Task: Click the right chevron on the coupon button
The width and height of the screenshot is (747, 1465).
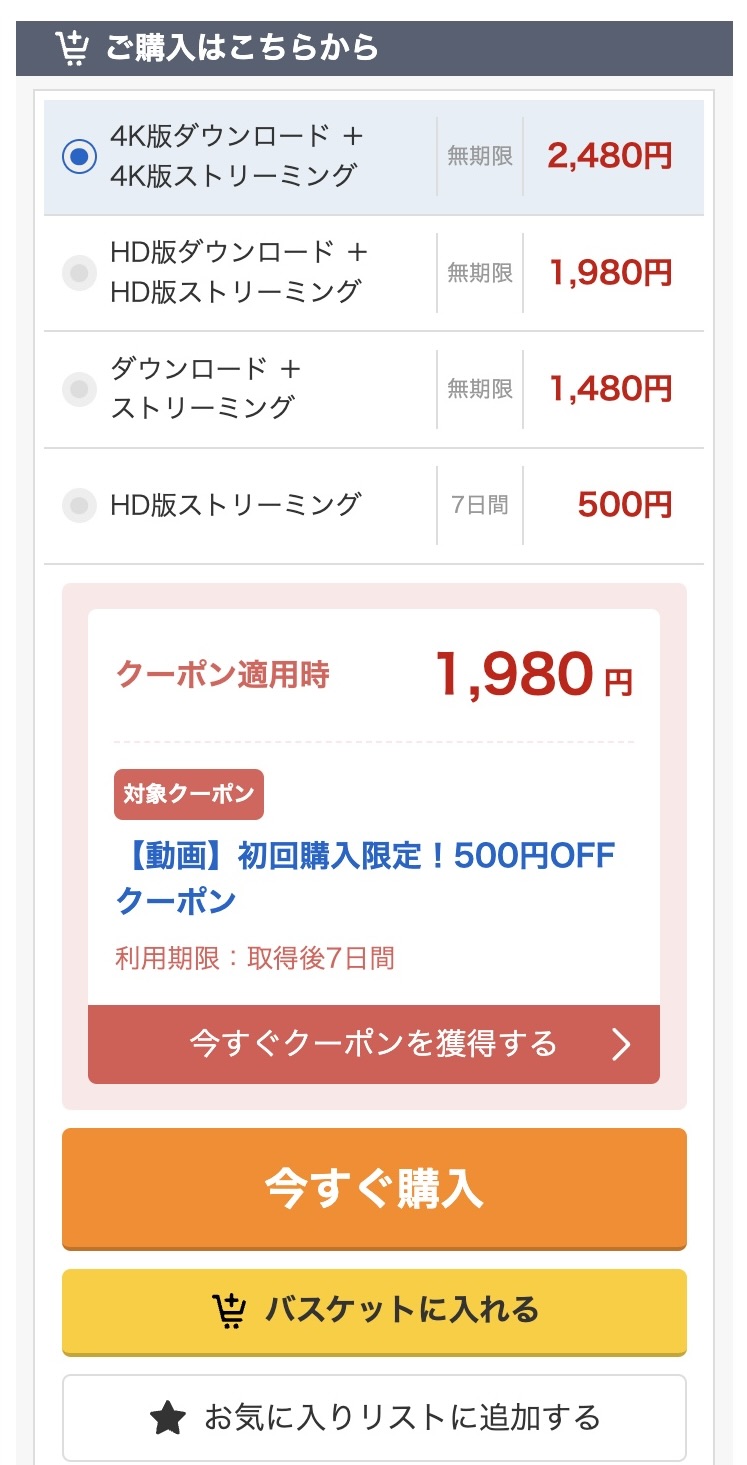Action: (x=622, y=1044)
